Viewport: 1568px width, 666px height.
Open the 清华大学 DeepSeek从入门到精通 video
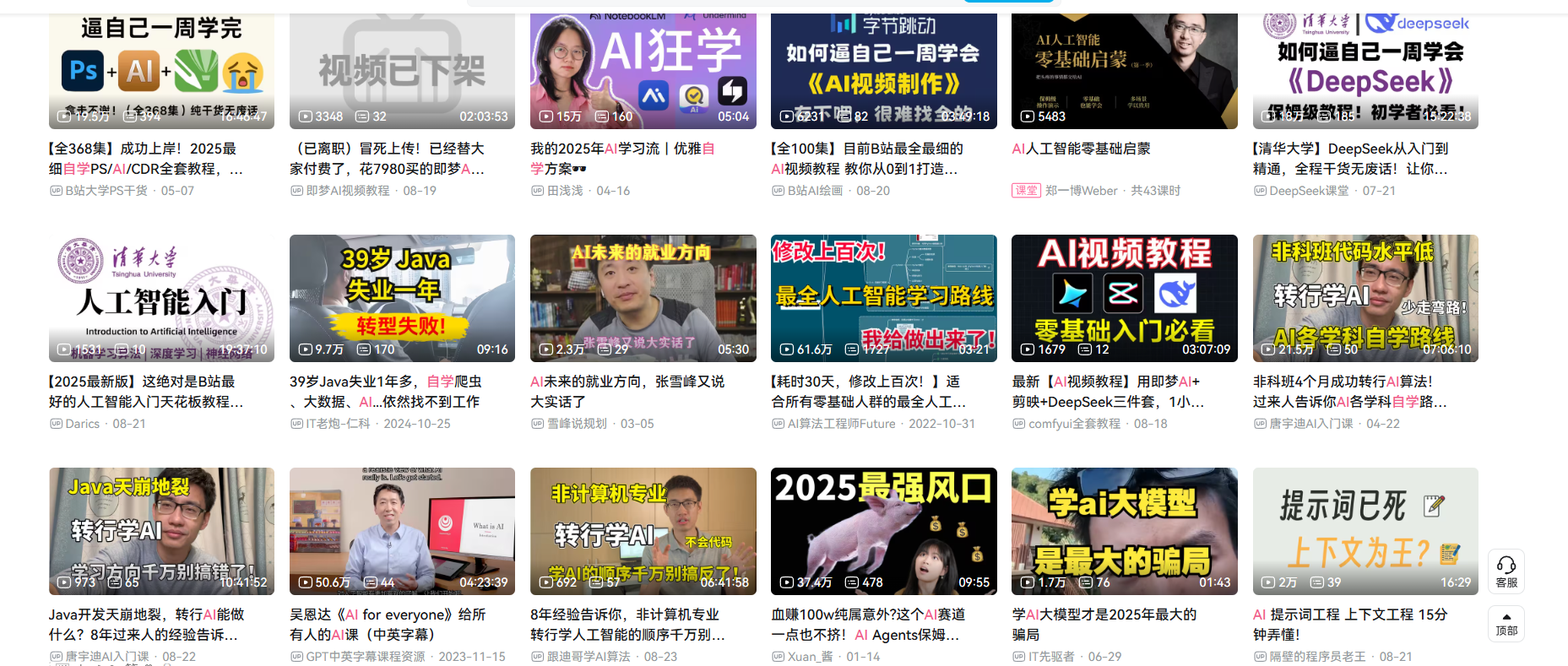click(1365, 72)
